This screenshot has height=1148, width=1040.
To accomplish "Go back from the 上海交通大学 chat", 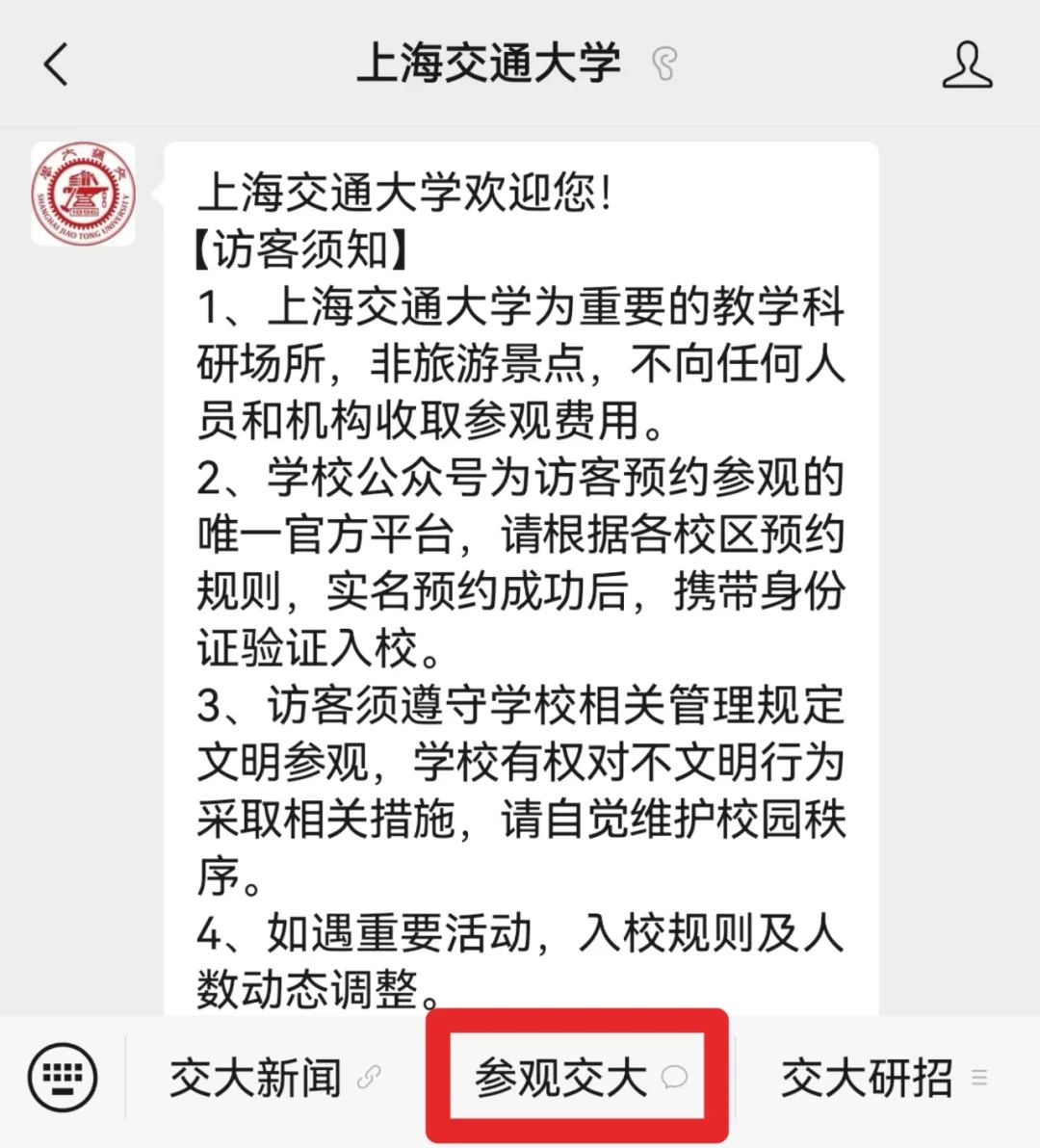I will pyautogui.click(x=56, y=65).
